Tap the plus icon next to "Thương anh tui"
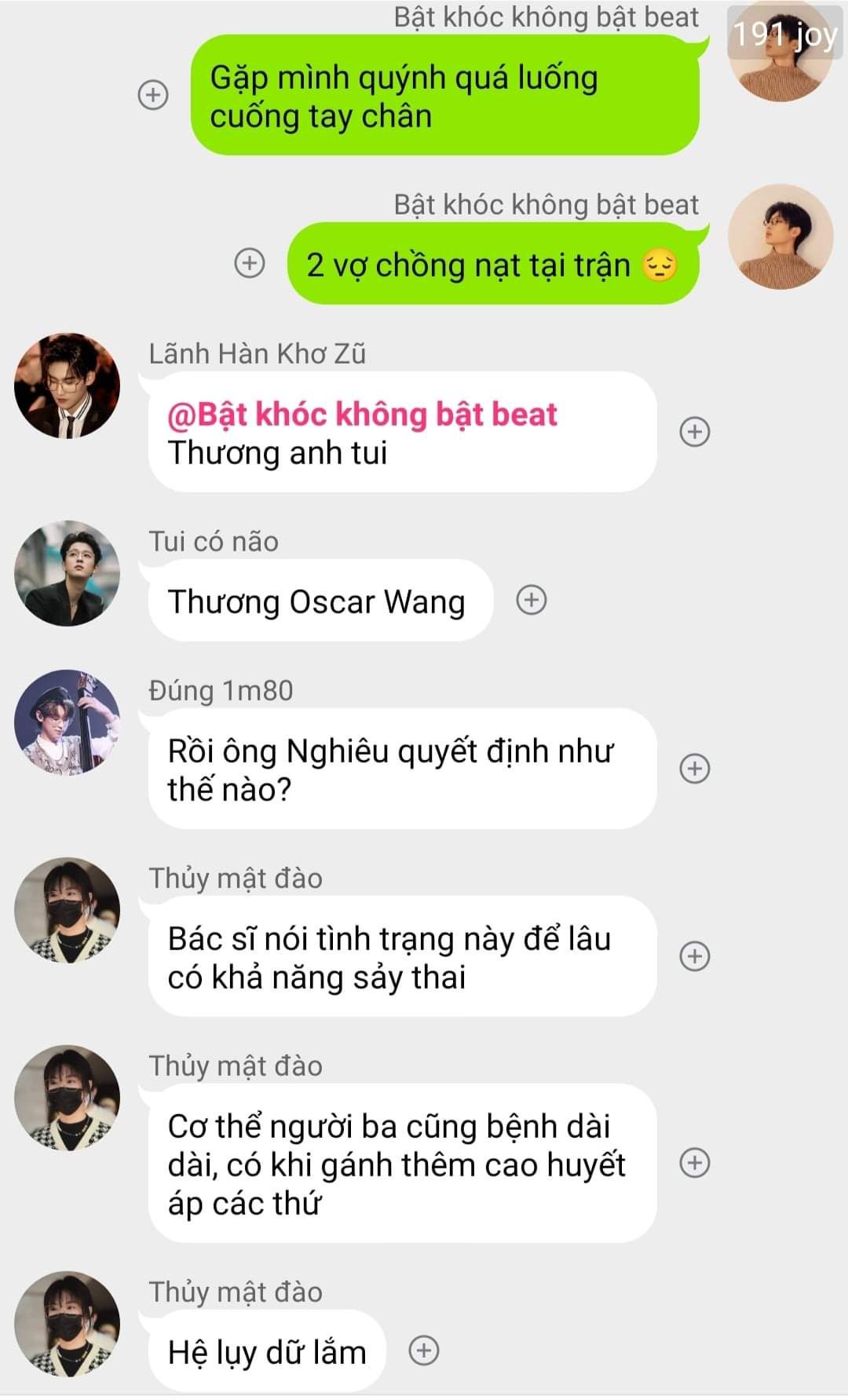 point(694,431)
